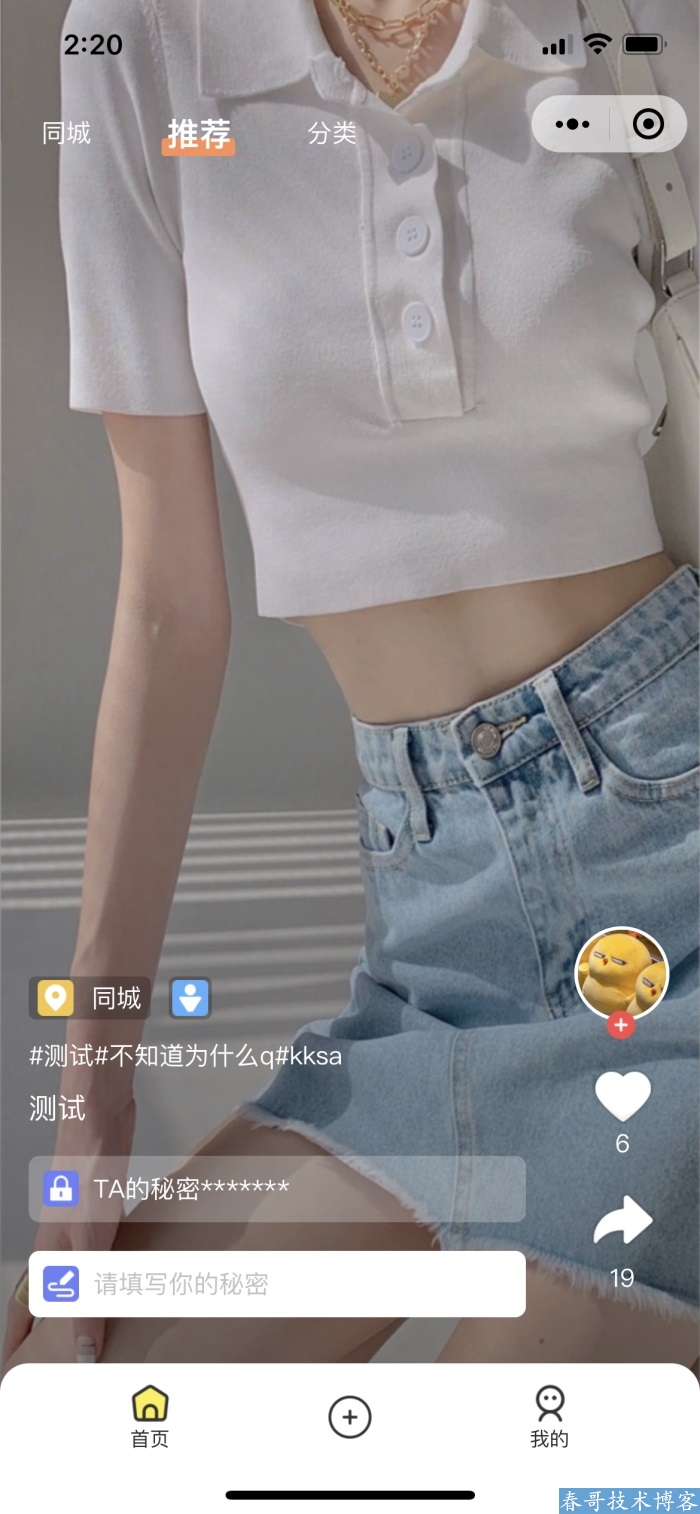Open the mini program more-options menu
Screen dimensions: 700x1514
click(x=572, y=124)
